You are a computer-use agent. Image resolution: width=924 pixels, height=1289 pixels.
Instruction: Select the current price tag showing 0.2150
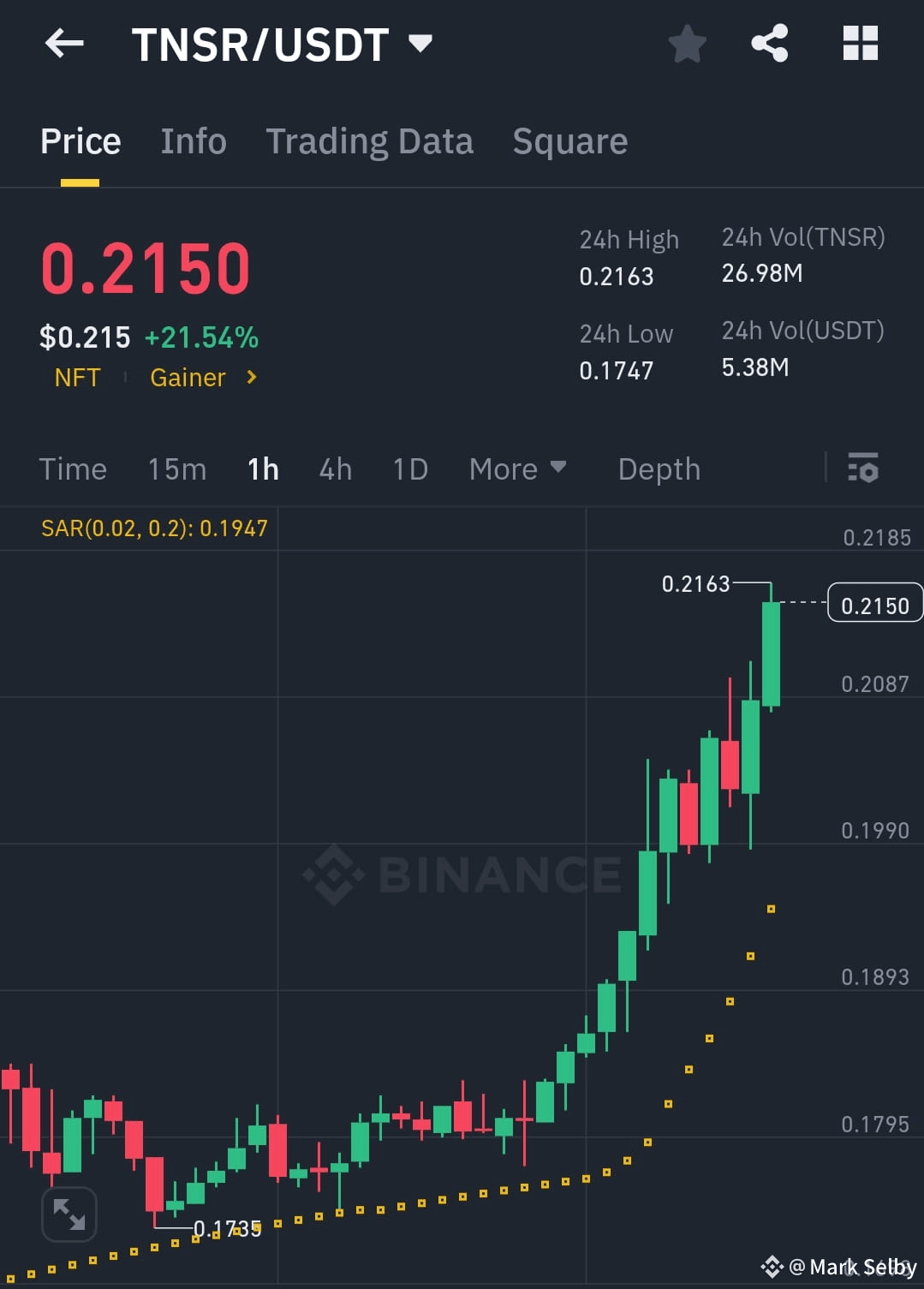874,604
